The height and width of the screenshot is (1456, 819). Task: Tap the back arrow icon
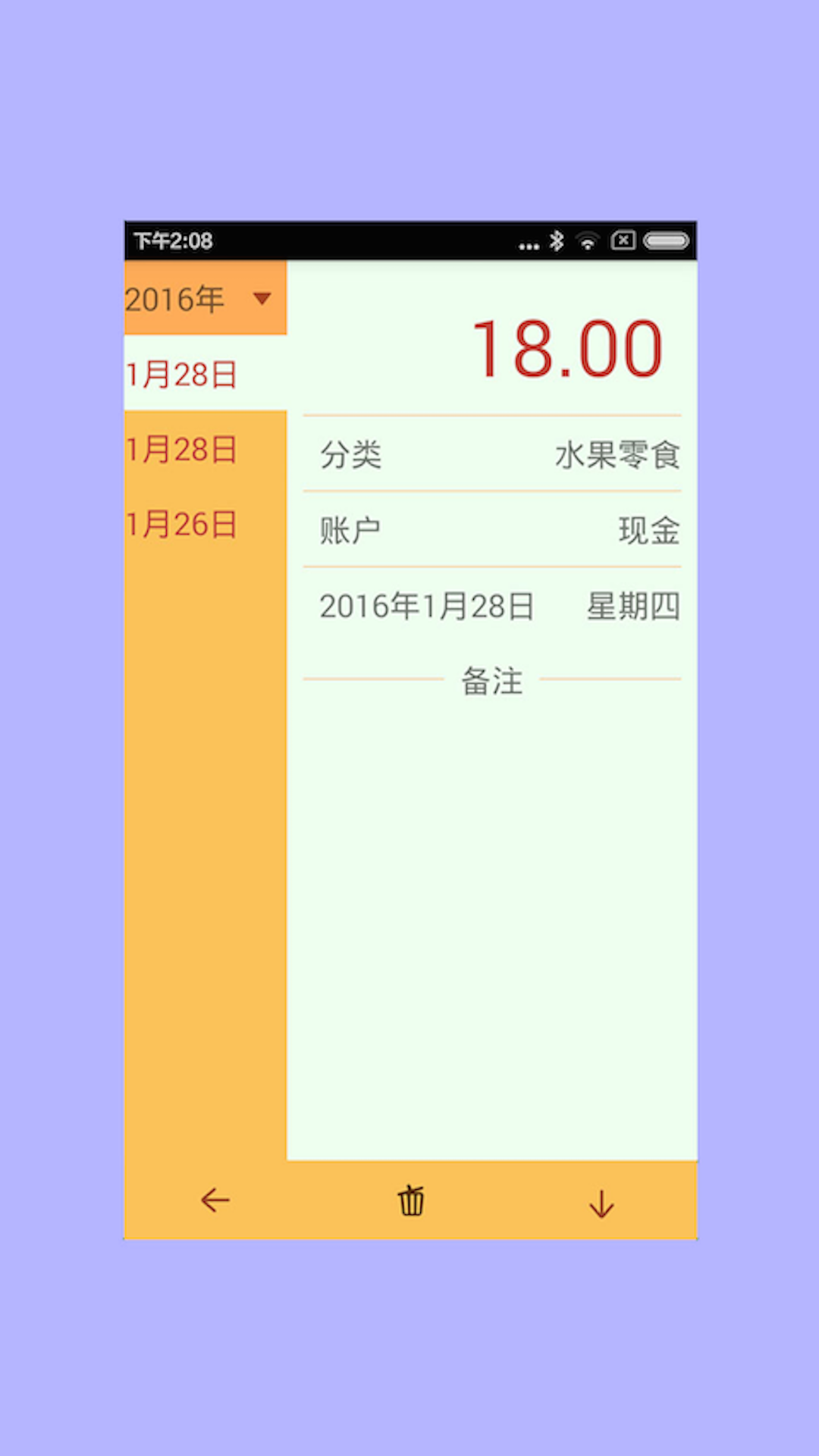click(x=215, y=1200)
